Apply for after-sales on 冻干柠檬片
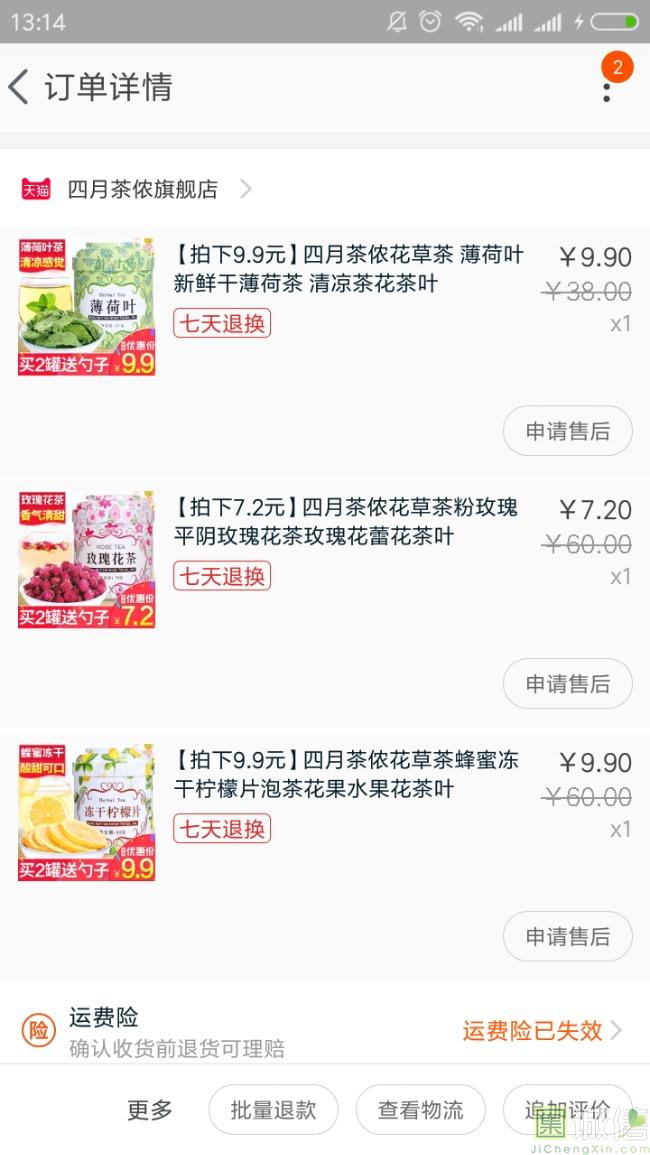 tap(567, 937)
